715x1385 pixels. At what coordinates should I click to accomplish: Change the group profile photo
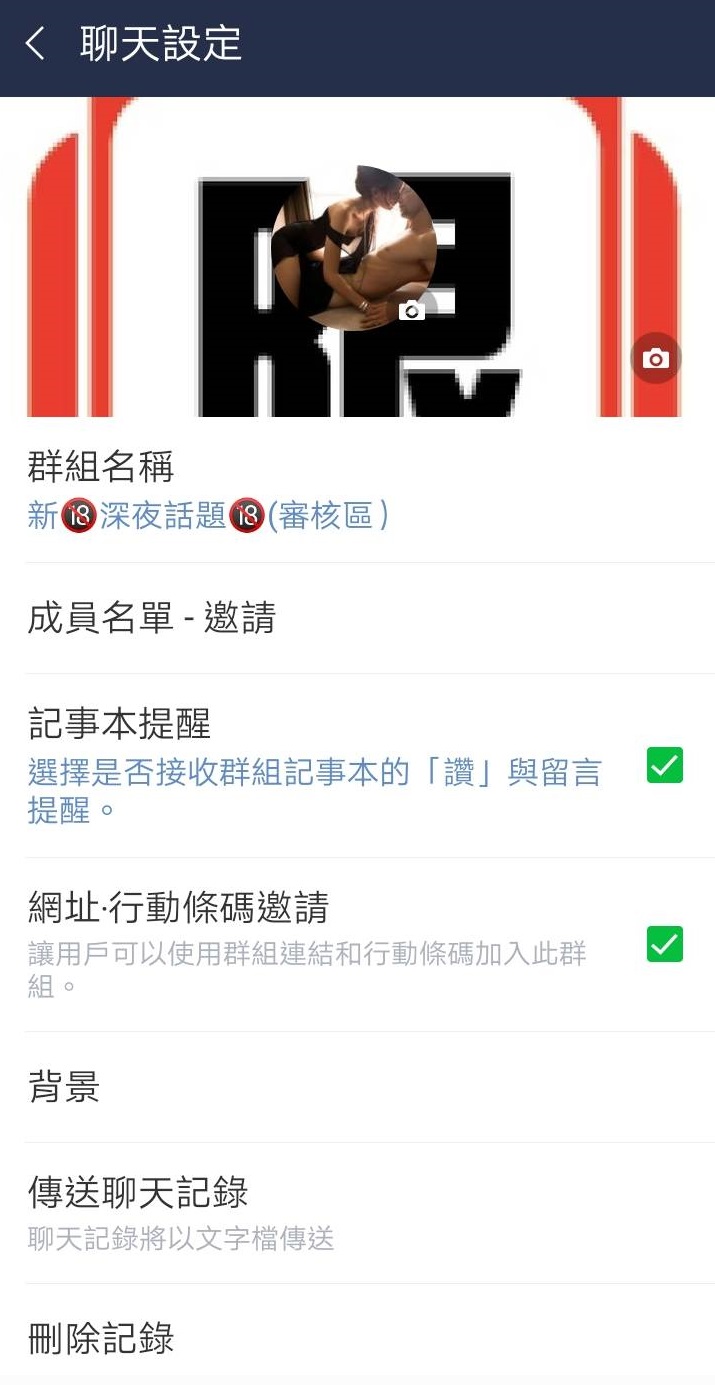coord(411,311)
